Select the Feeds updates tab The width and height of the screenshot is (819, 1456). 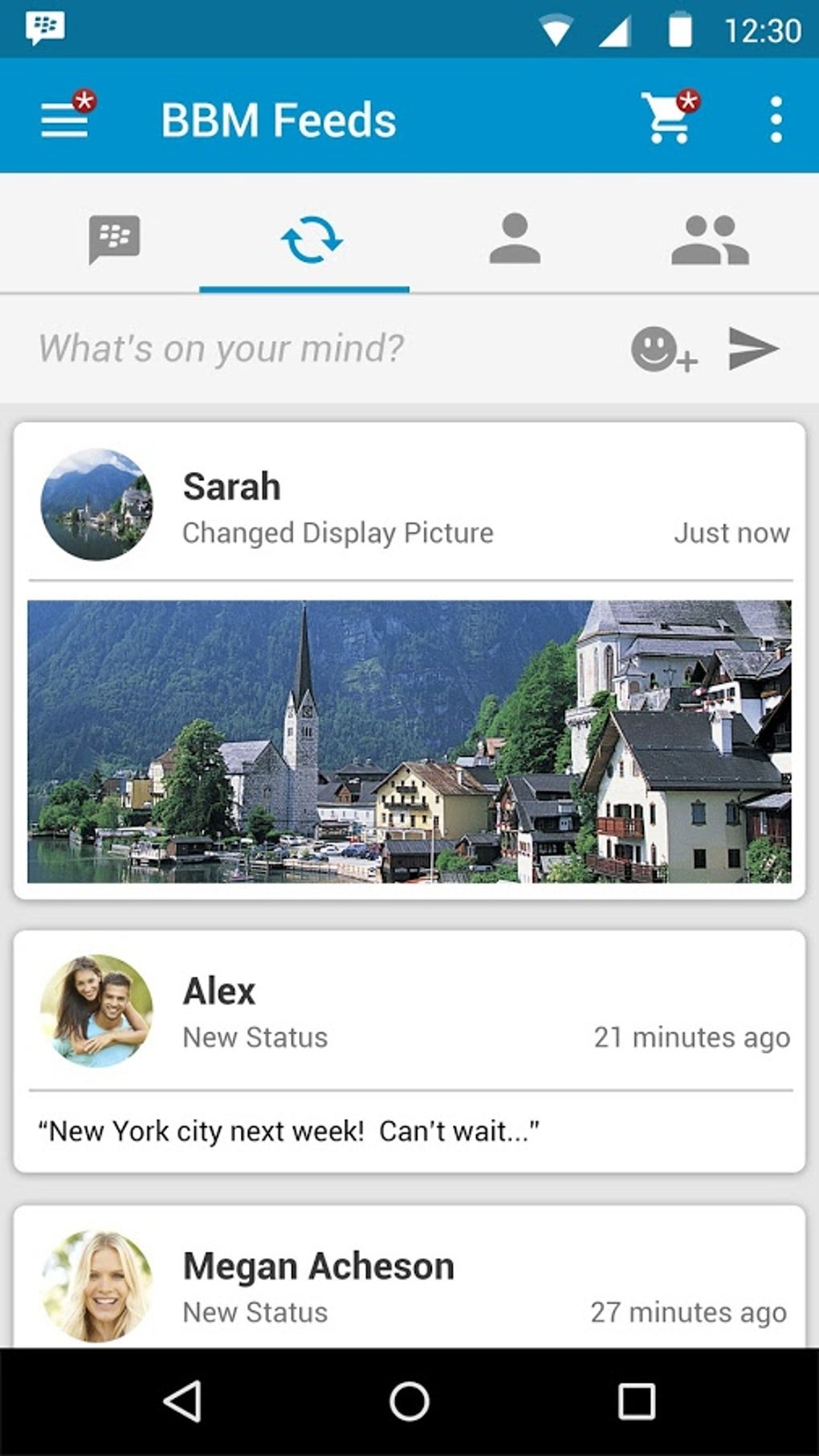(311, 239)
